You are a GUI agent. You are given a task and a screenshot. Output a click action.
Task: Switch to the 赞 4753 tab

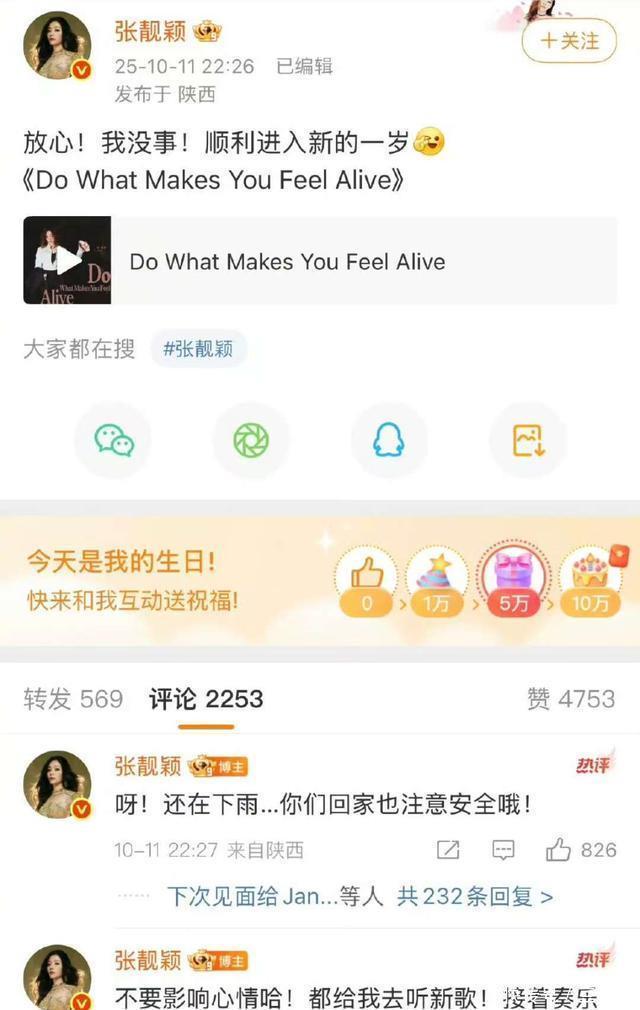571,699
